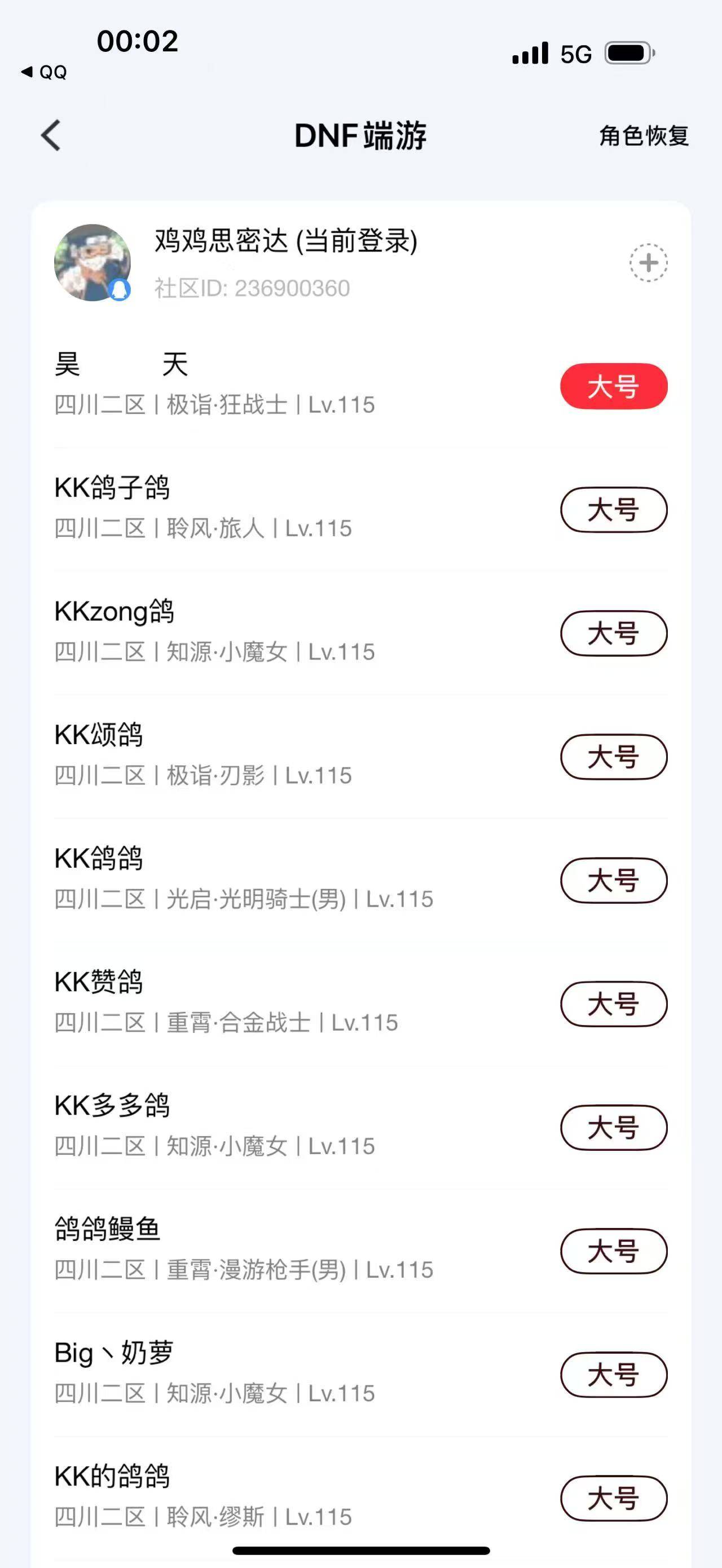Screen dimensions: 722x1568
Task: Toggle 大号 status for 鸽鸽鳗鱼
Action: (613, 1252)
